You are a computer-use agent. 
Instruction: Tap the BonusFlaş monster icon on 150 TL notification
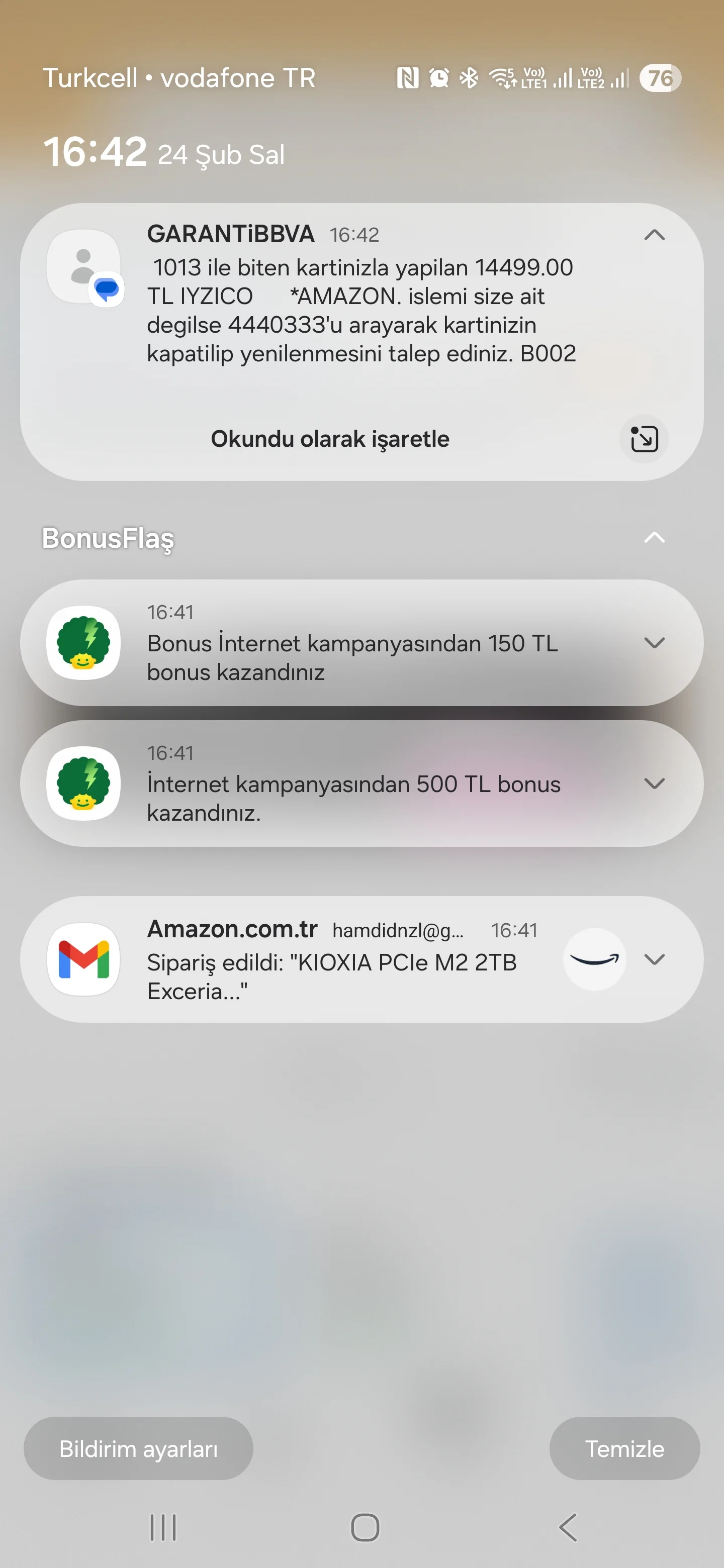(83, 643)
